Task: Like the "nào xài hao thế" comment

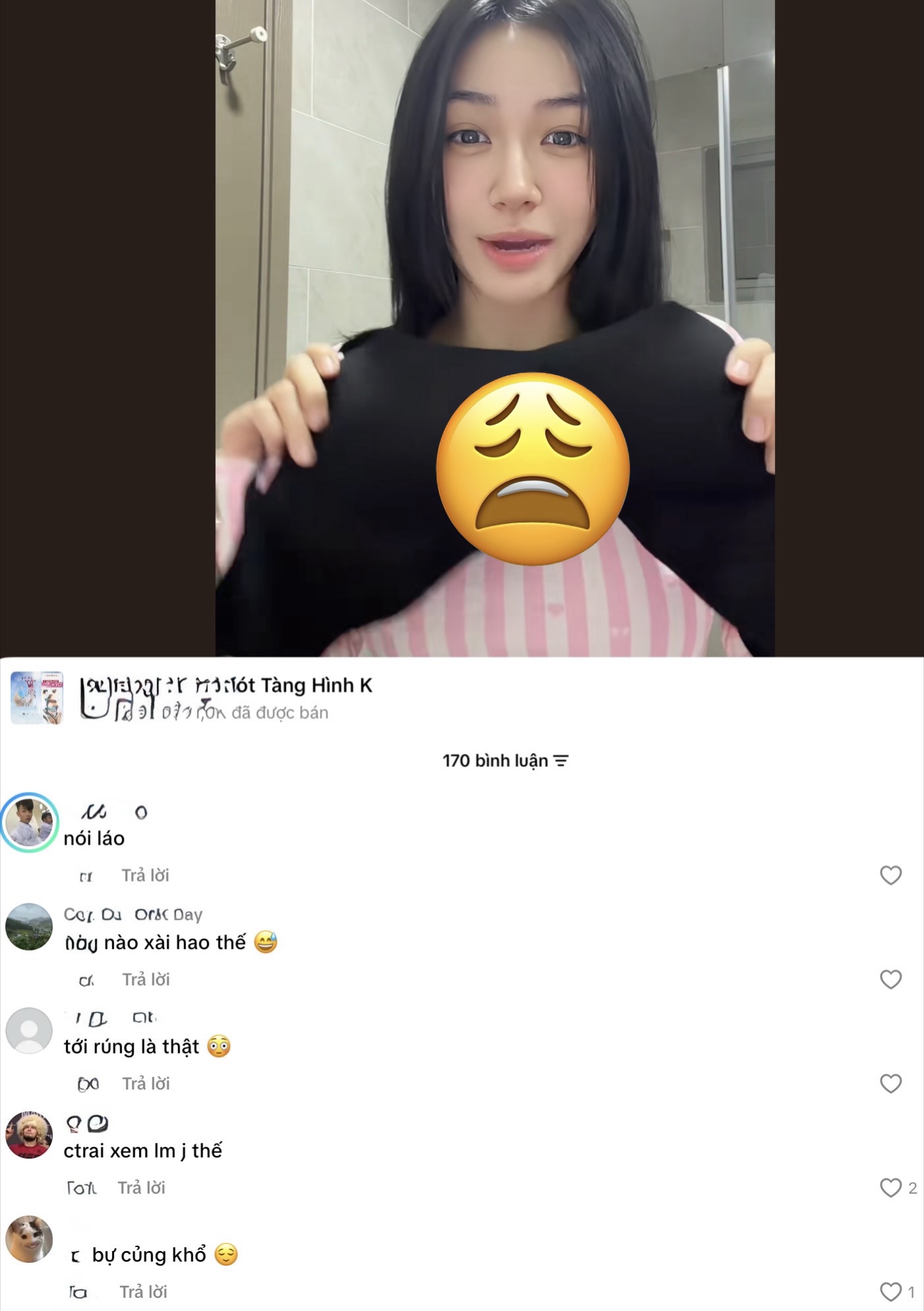Action: click(x=890, y=979)
